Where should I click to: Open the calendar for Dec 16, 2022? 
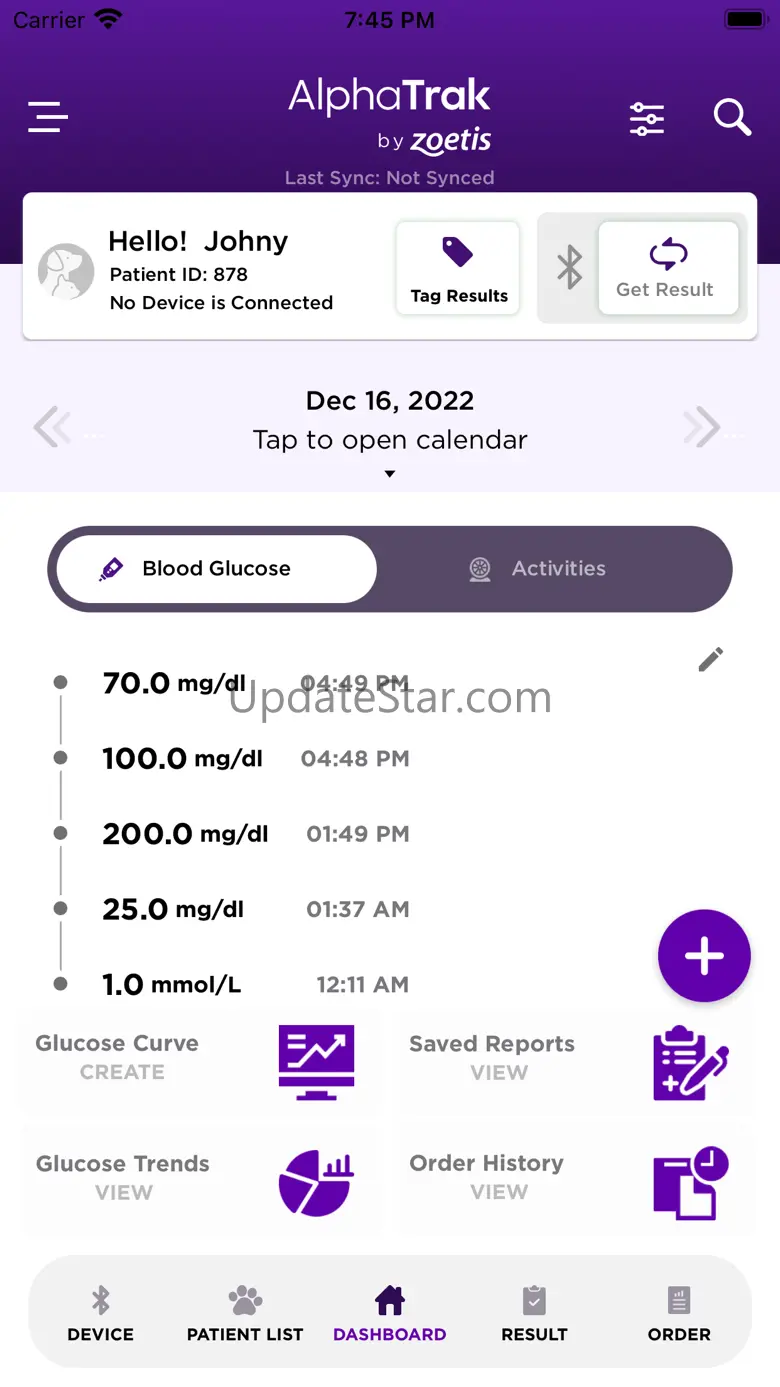[390, 422]
